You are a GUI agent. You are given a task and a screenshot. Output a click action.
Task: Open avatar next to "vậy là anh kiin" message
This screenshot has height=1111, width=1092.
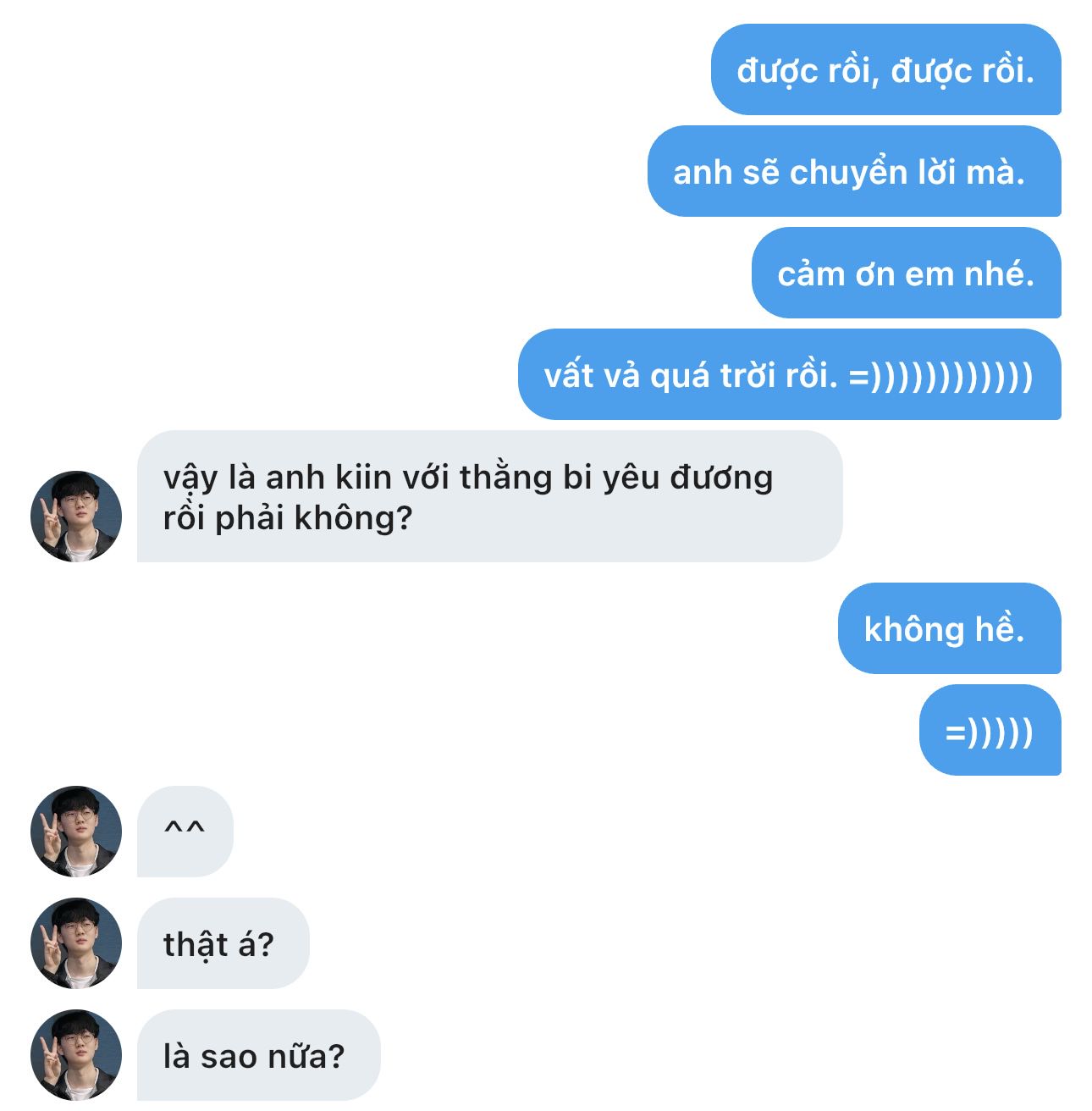(76, 517)
